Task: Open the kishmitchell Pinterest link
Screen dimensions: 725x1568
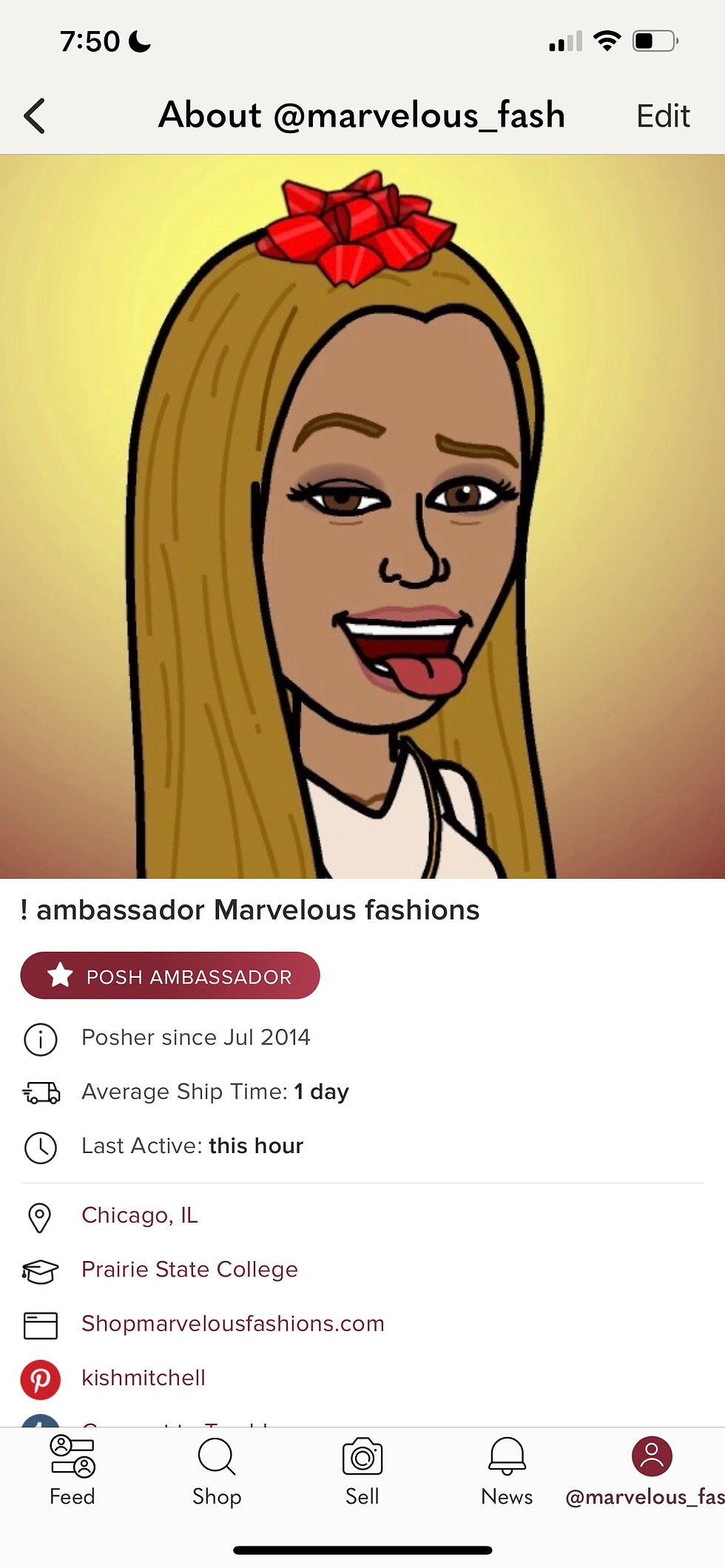Action: point(144,1377)
